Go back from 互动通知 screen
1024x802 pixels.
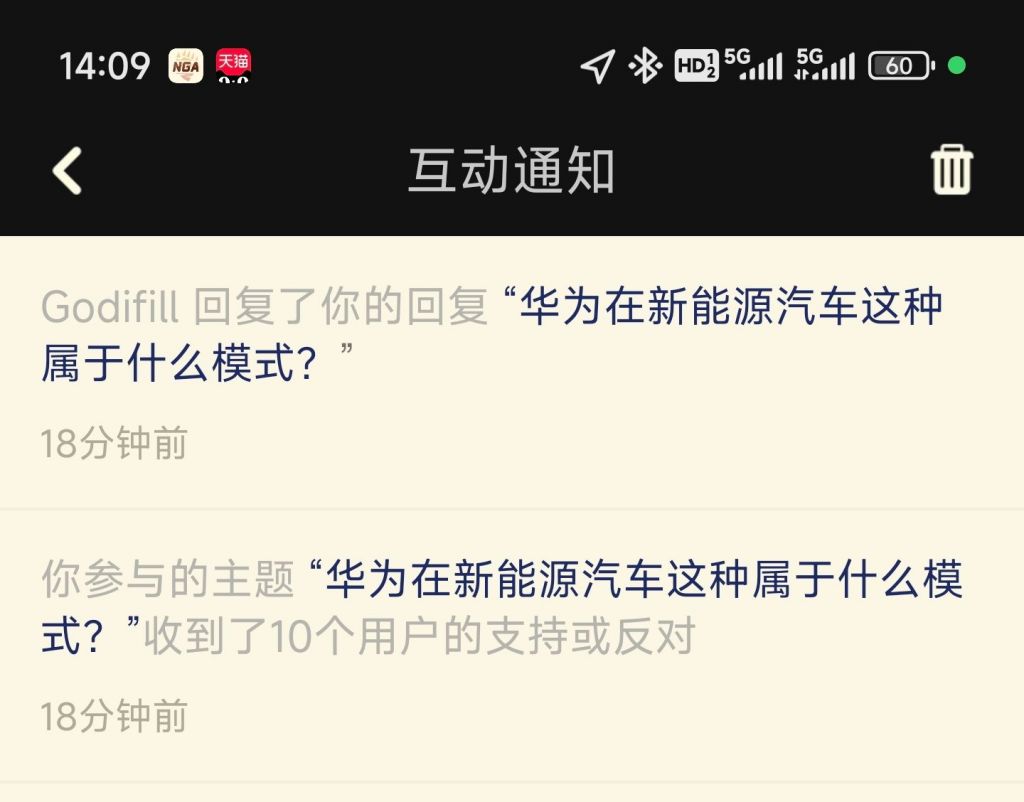coord(67,170)
